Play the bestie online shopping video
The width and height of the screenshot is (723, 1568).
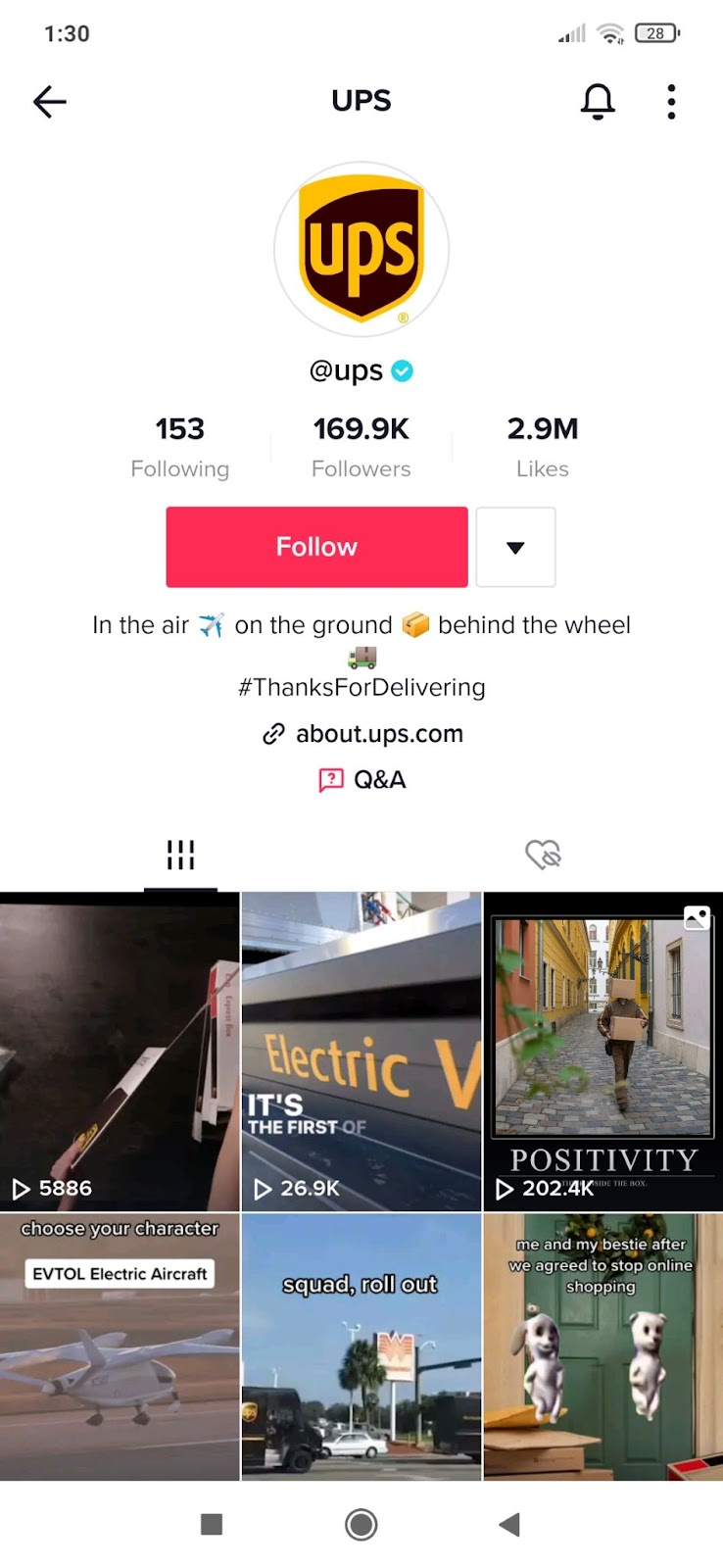click(x=603, y=1347)
